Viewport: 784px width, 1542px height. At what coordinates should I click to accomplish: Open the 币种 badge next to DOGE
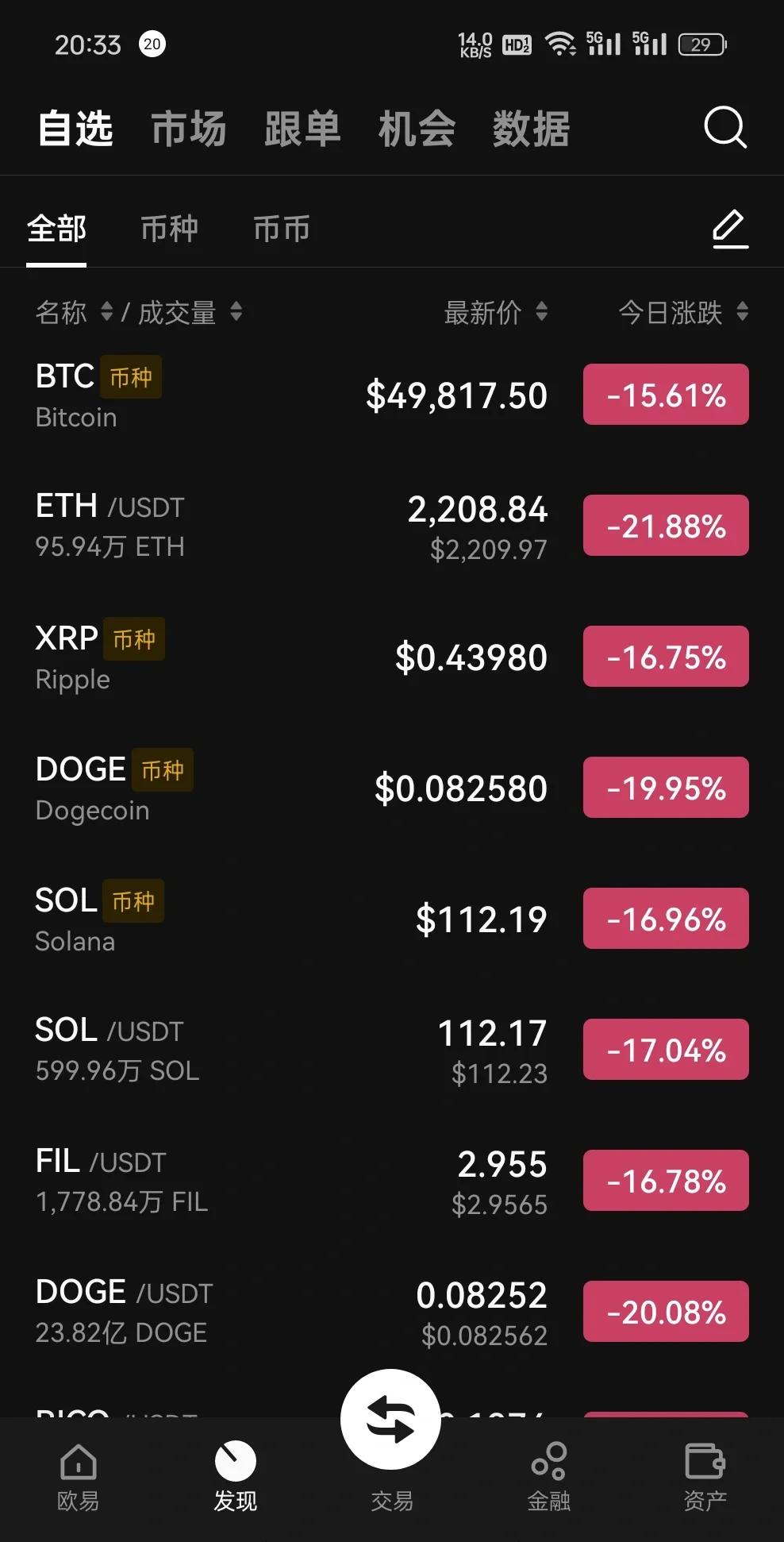163,769
